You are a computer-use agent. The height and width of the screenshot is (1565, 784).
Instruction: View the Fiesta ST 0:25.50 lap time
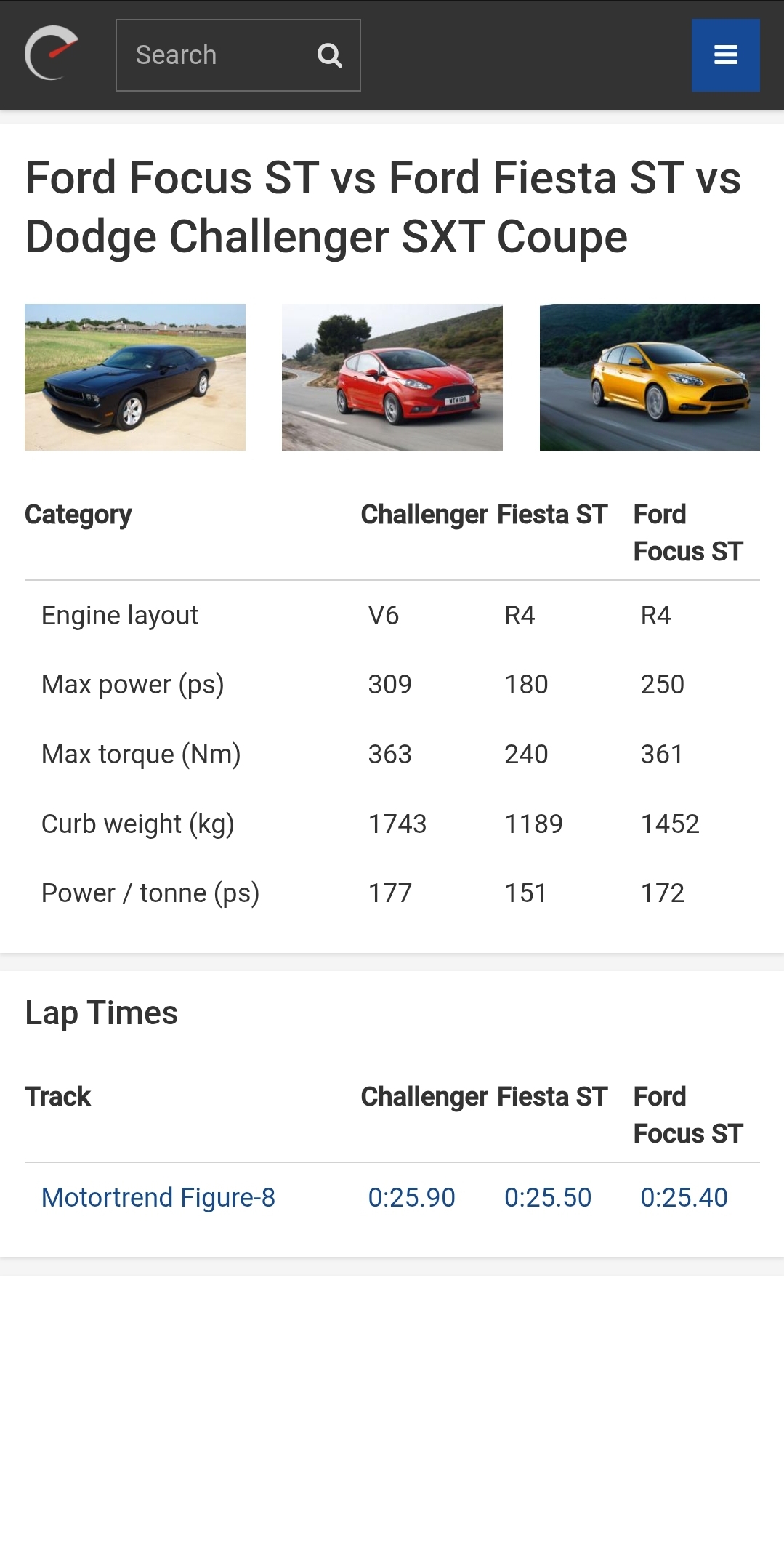(548, 1197)
